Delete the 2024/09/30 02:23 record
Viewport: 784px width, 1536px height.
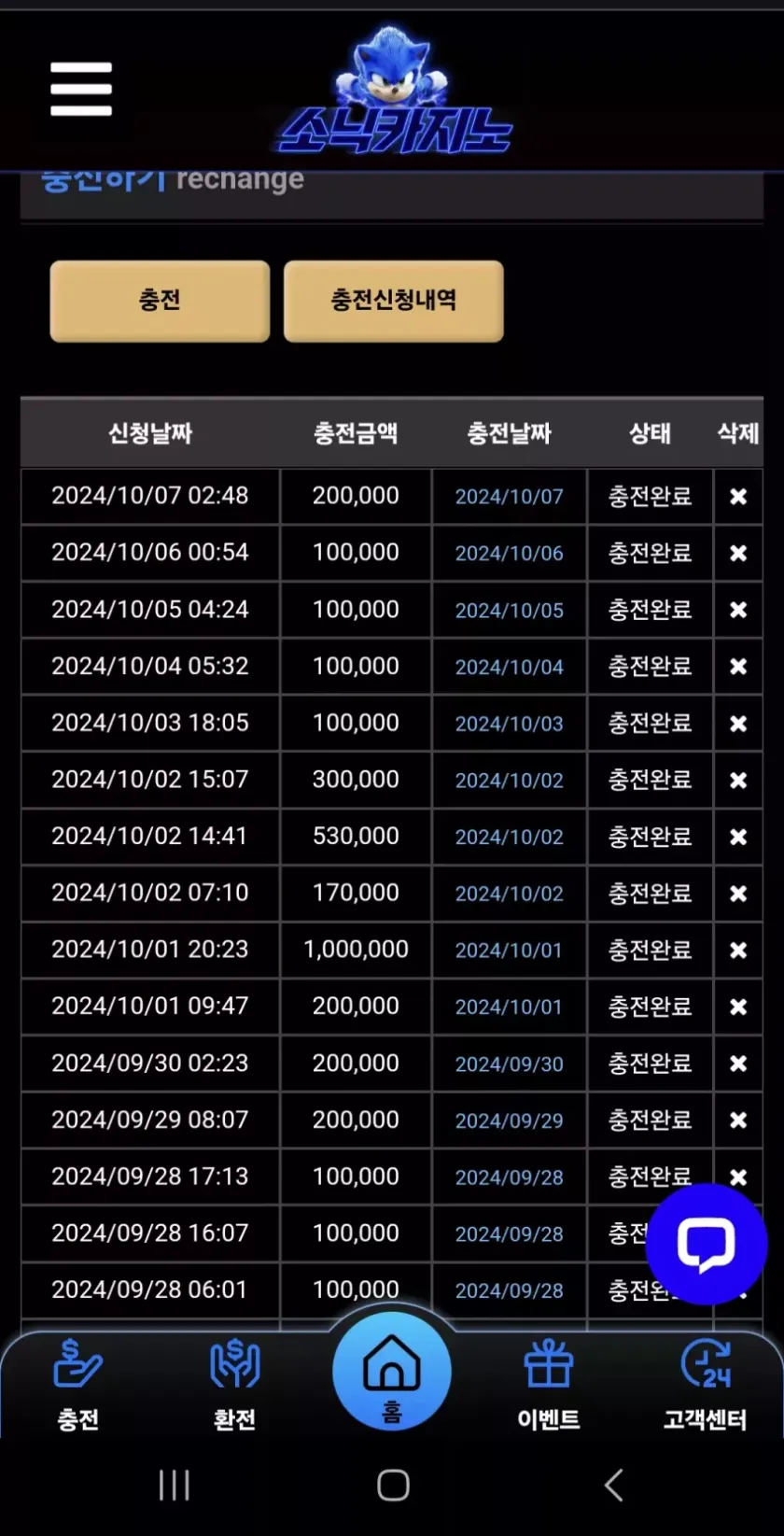737,1064
